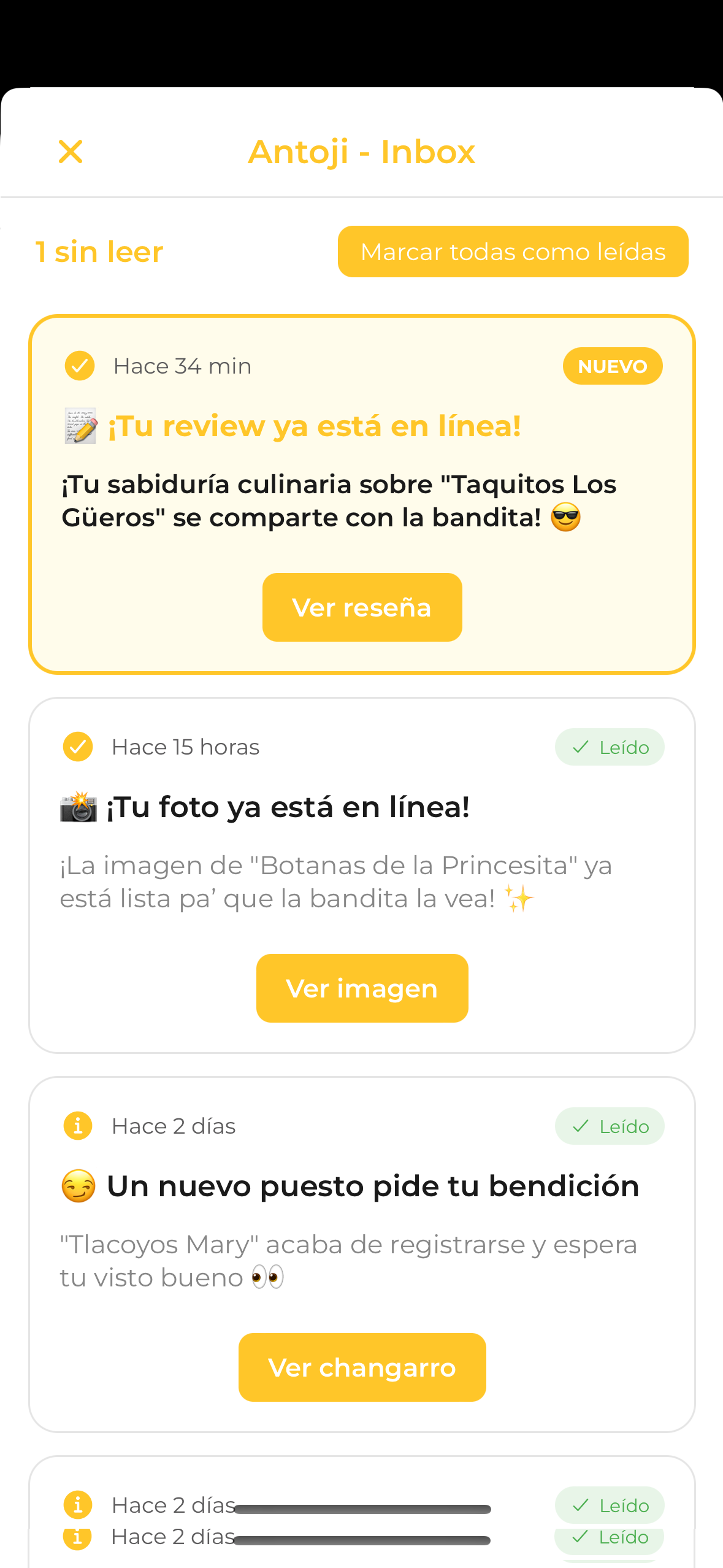Toggle 'Leído' on the Tlacoyos Mary notification
The image size is (723, 1568).
609,1126
